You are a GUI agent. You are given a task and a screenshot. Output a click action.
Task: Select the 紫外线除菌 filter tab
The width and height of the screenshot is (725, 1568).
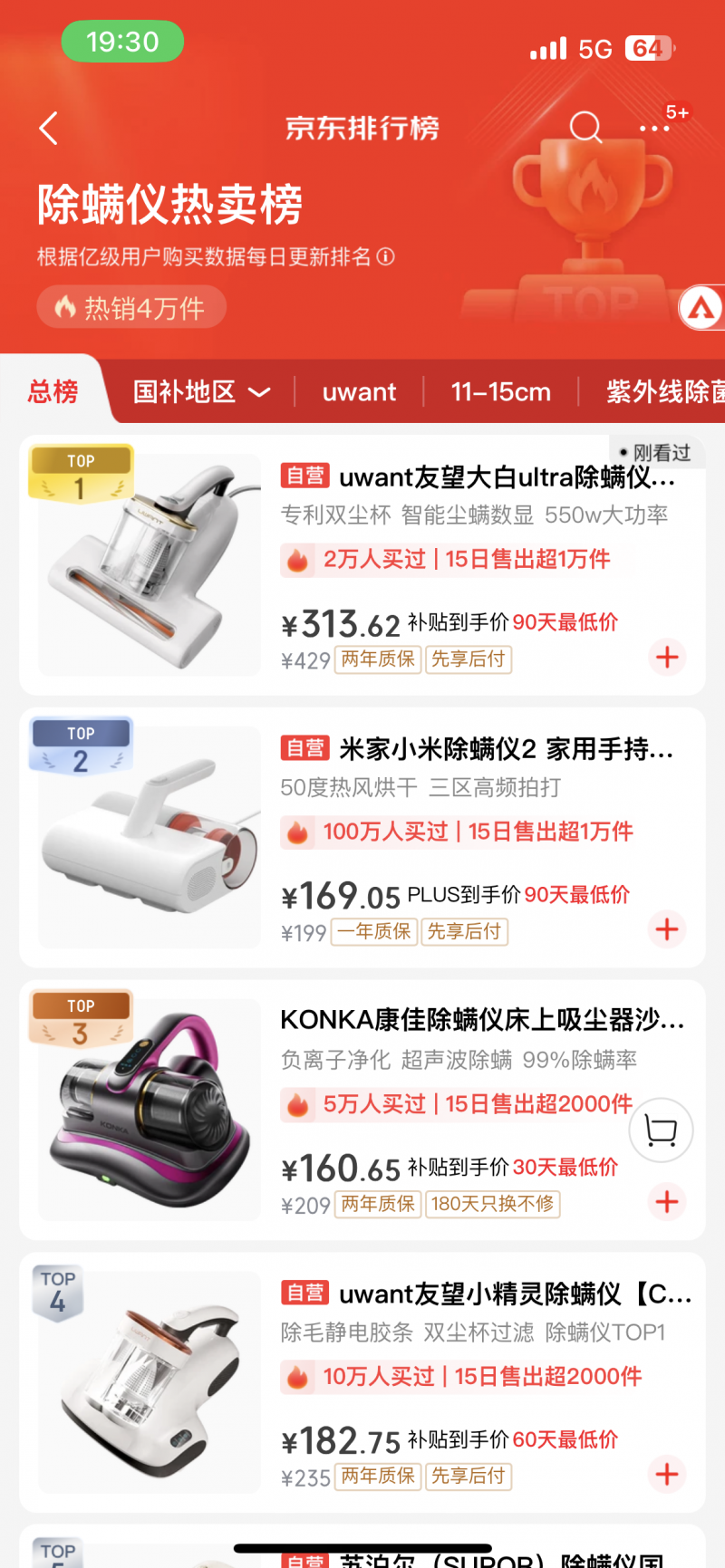pos(665,392)
